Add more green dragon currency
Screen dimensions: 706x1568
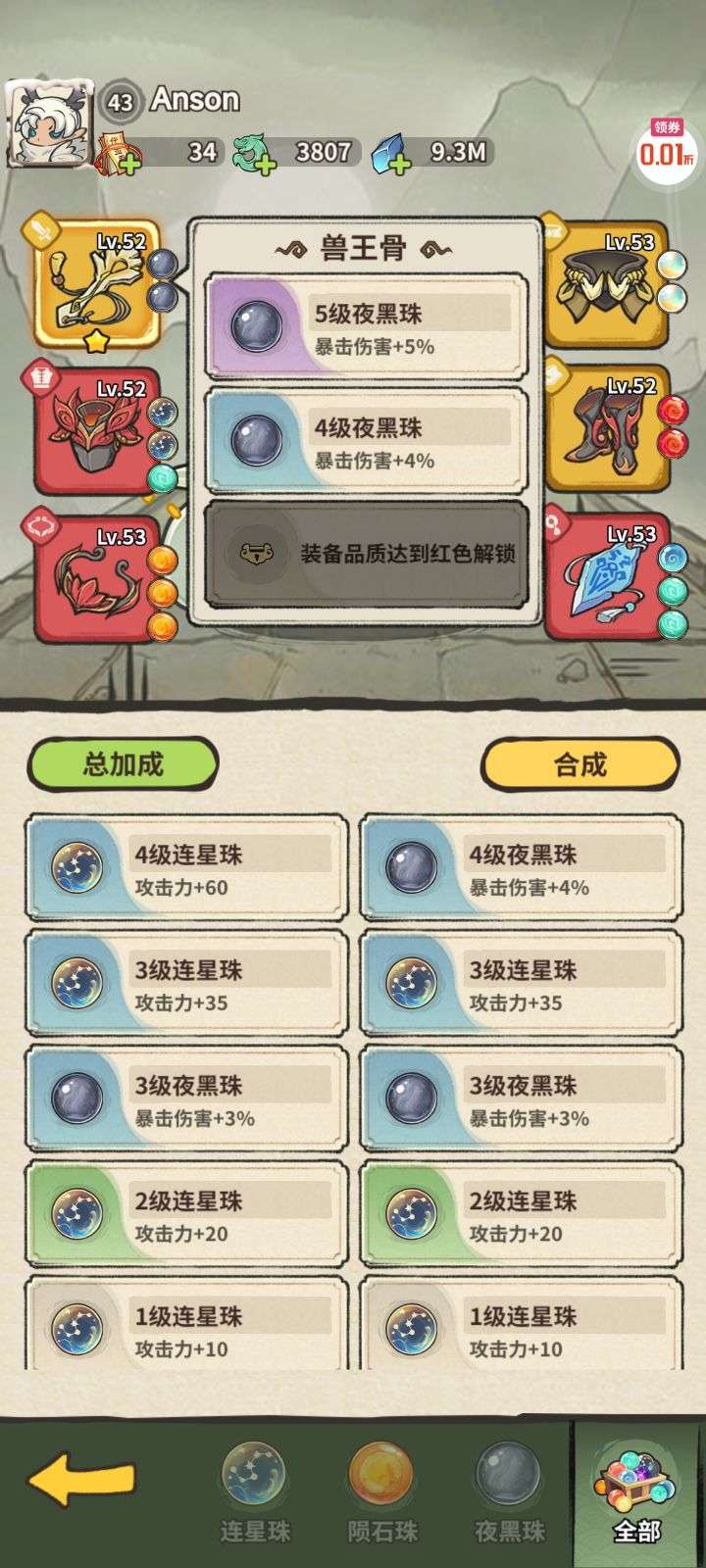pos(263,162)
